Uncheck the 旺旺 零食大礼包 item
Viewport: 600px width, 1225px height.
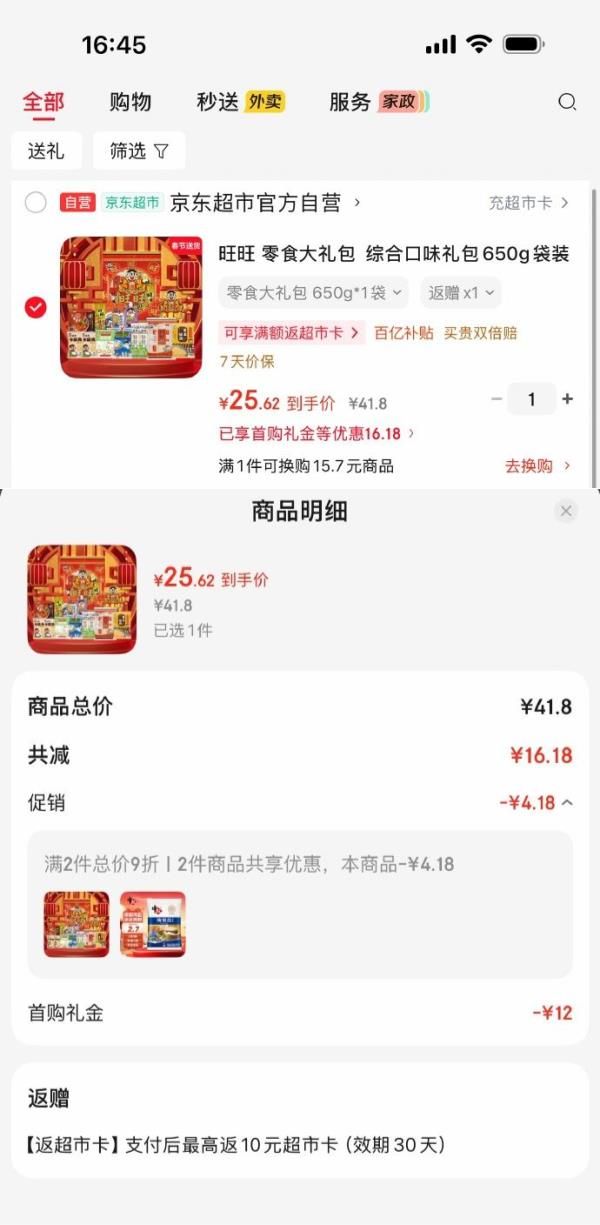pyautogui.click(x=36, y=307)
